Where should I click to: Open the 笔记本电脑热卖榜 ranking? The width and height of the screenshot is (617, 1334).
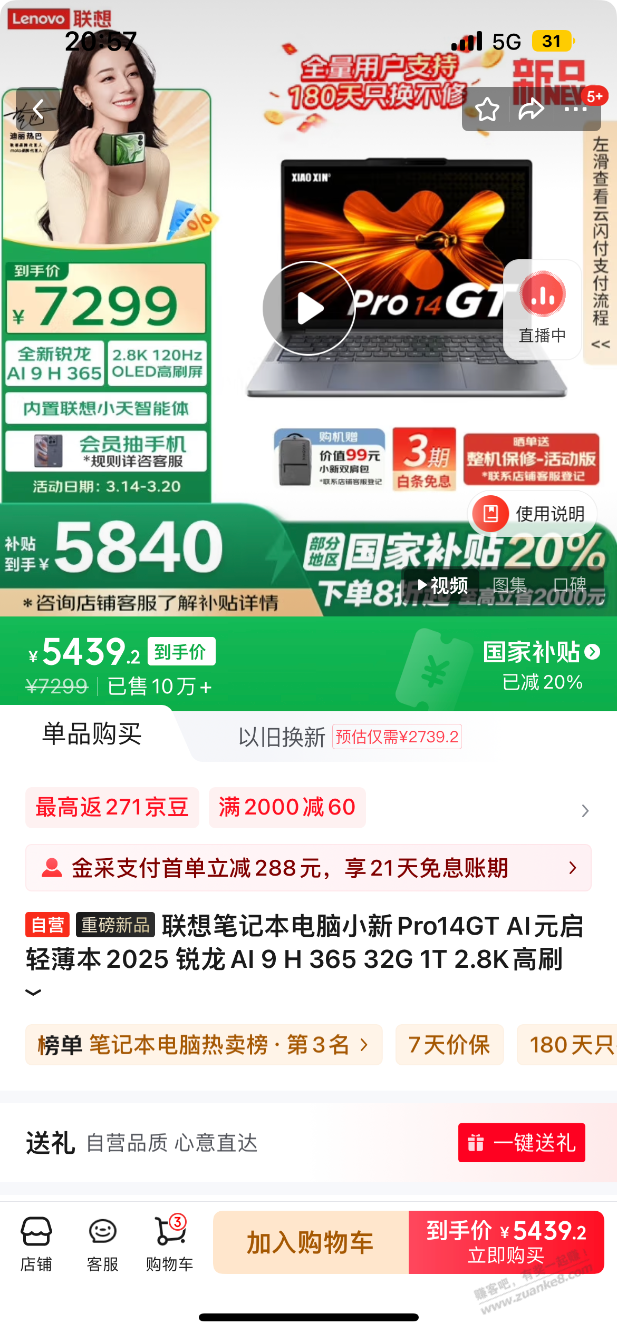coord(204,1045)
